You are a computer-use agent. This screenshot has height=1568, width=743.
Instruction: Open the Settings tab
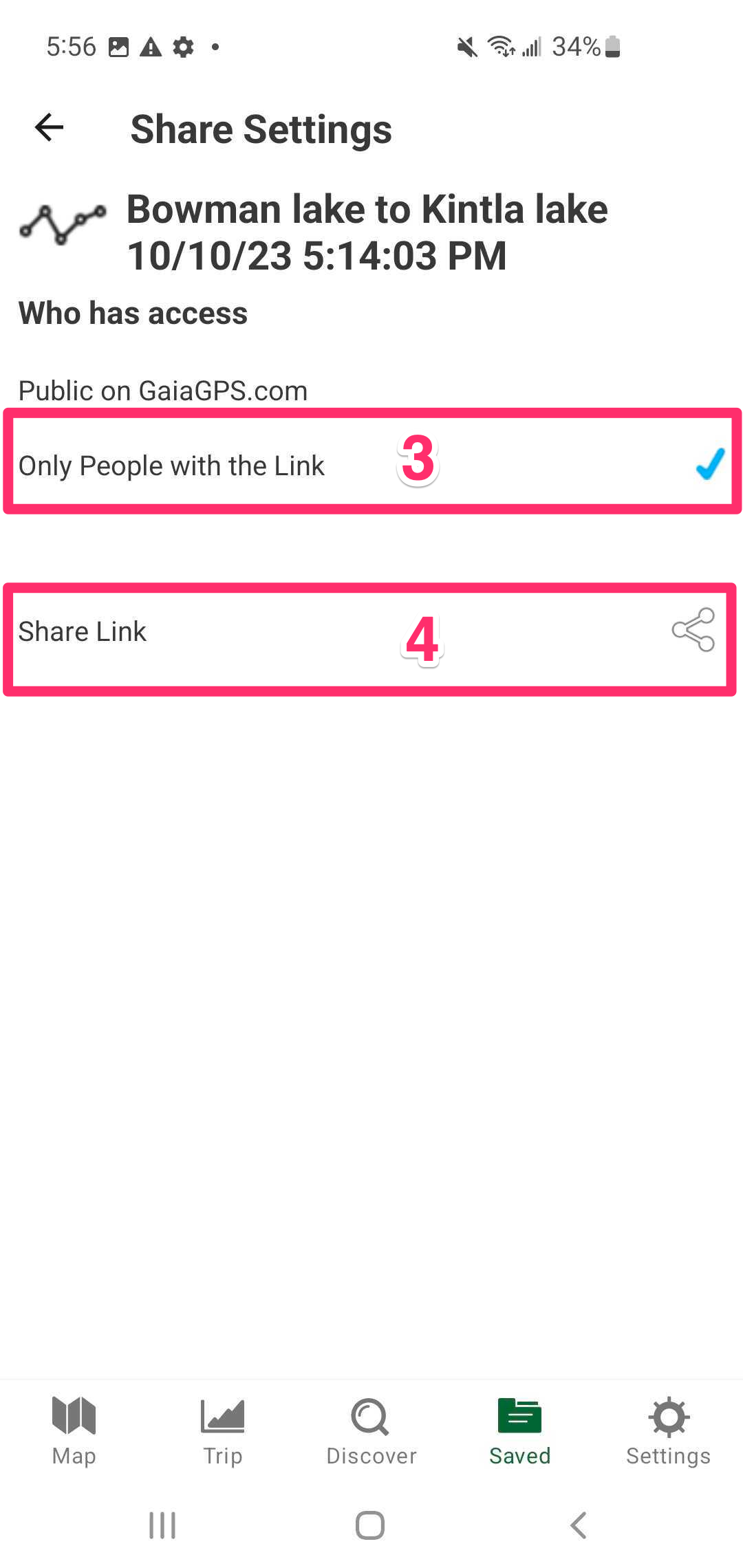point(668,1430)
